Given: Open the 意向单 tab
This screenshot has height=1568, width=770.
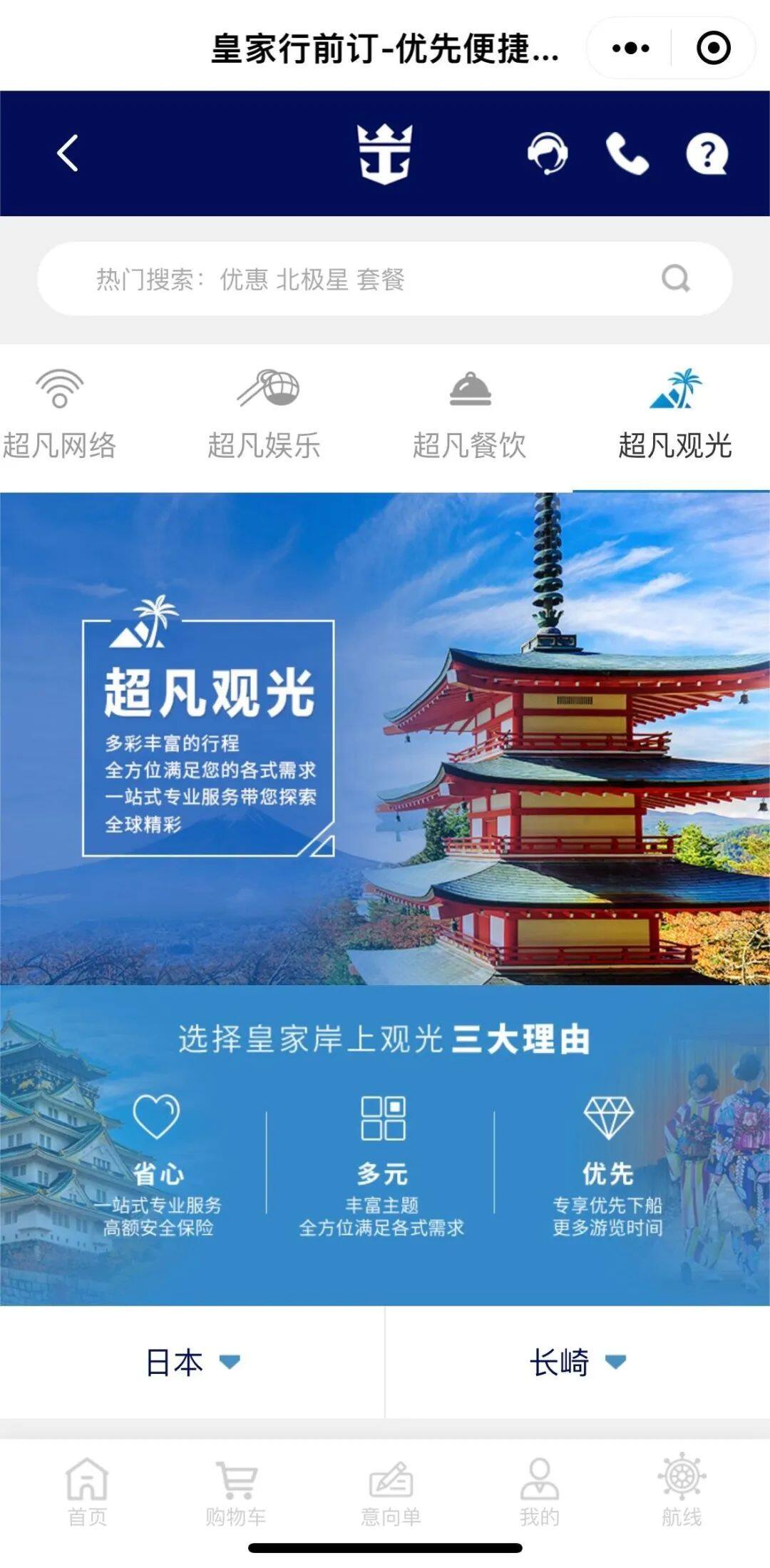Looking at the screenshot, I should click(391, 1492).
